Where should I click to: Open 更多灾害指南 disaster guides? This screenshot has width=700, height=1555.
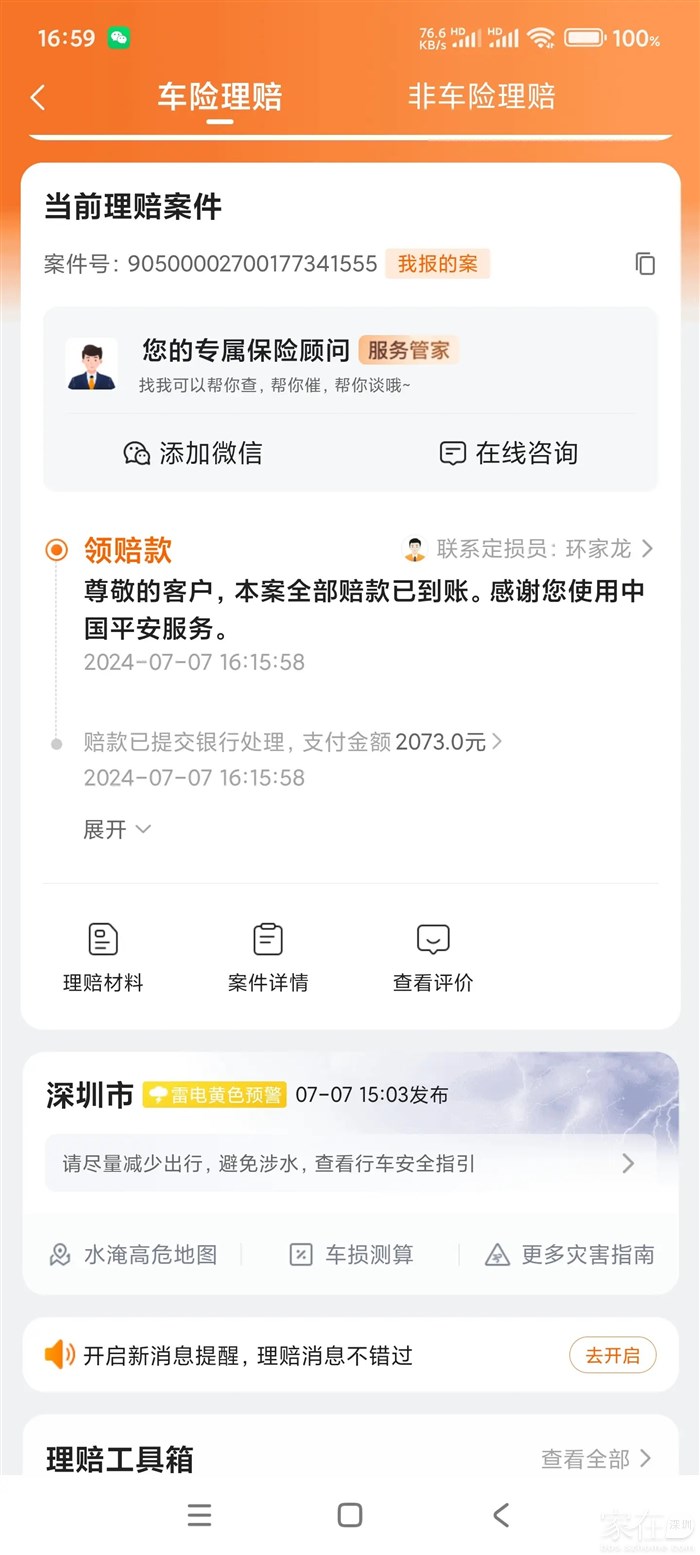pyautogui.click(x=570, y=1254)
